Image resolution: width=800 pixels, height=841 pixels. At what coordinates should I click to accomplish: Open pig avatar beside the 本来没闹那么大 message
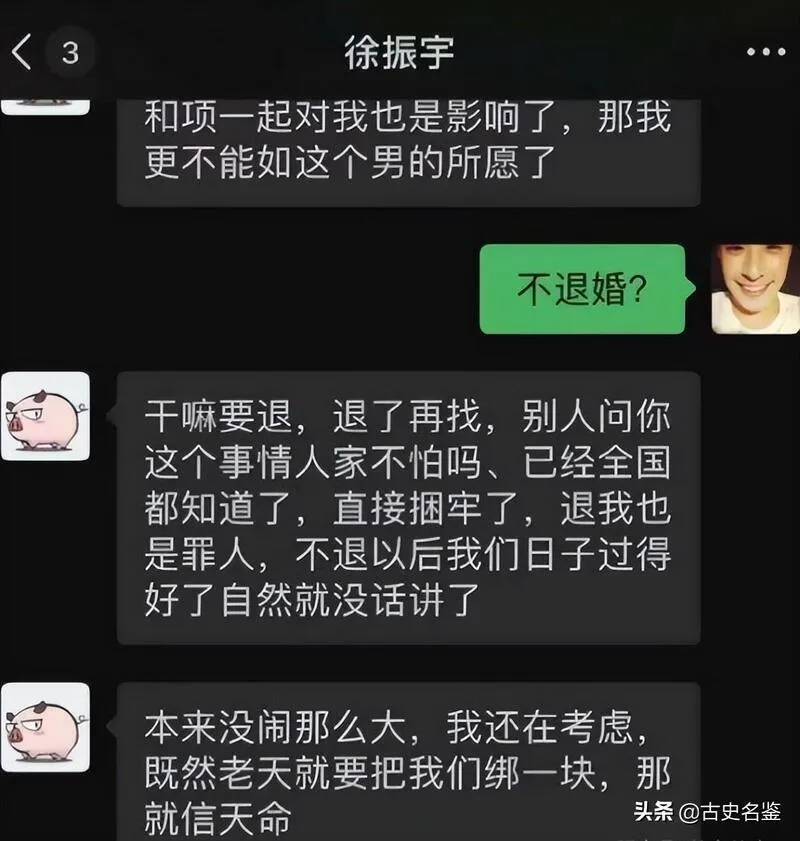(x=45, y=727)
